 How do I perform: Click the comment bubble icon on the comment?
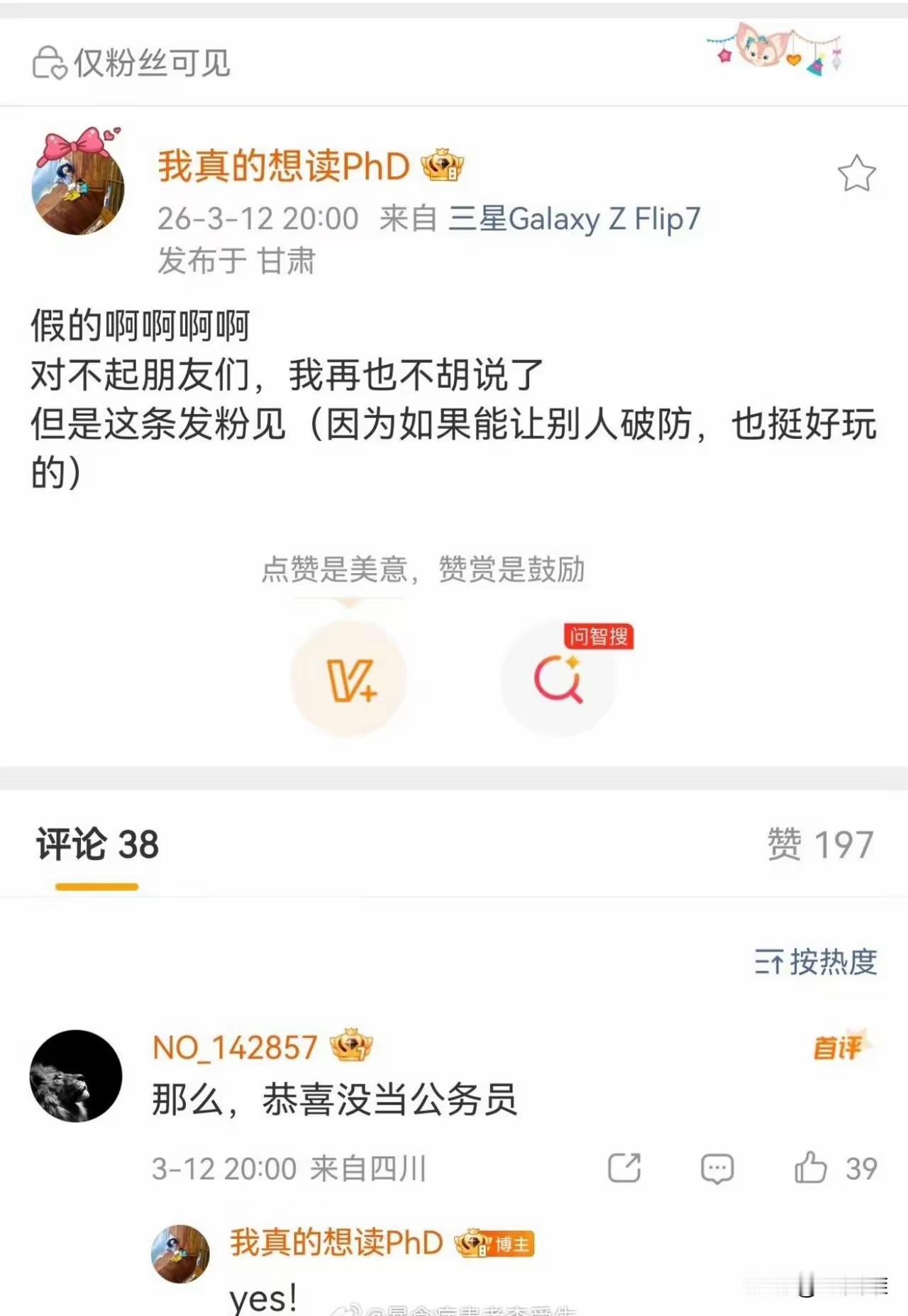pos(718,1166)
